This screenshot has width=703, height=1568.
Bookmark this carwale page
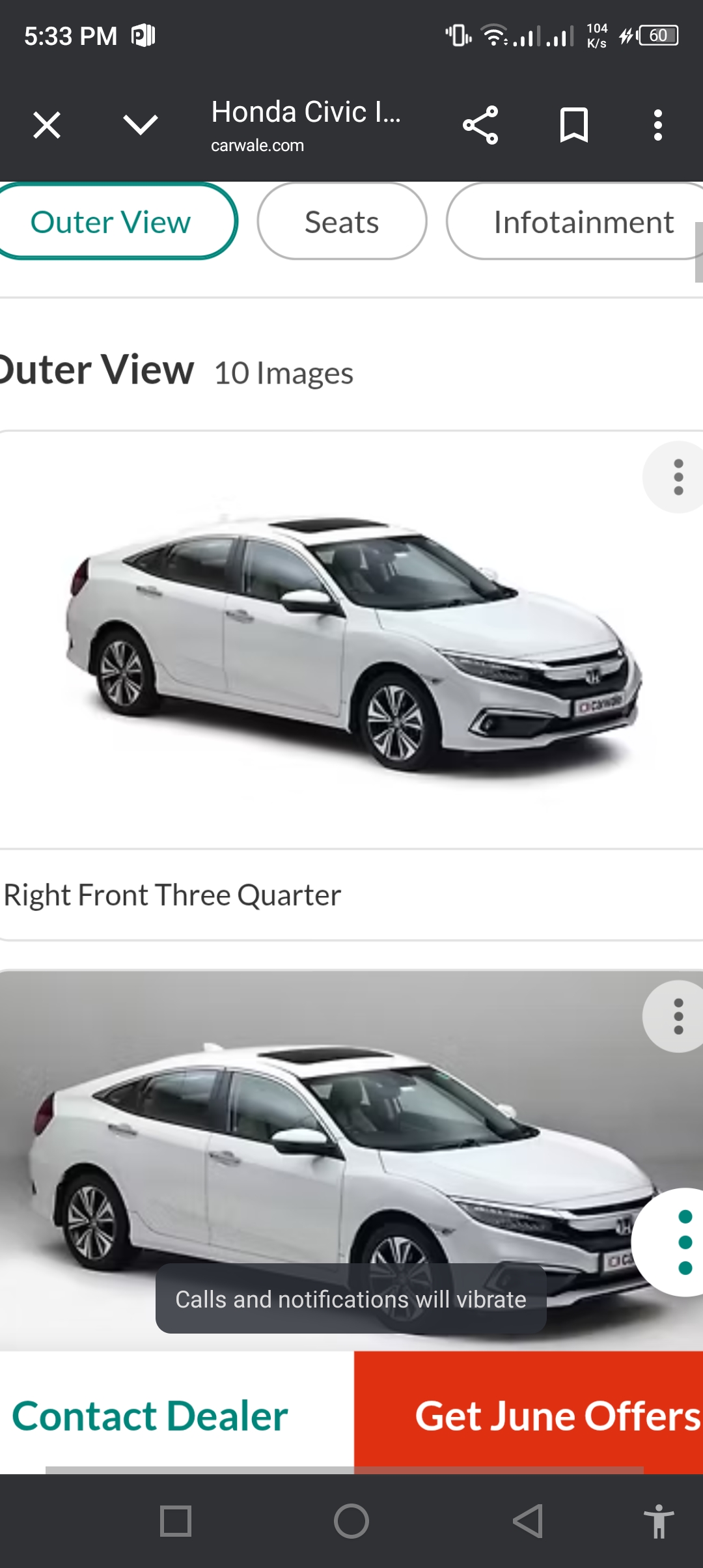click(573, 125)
